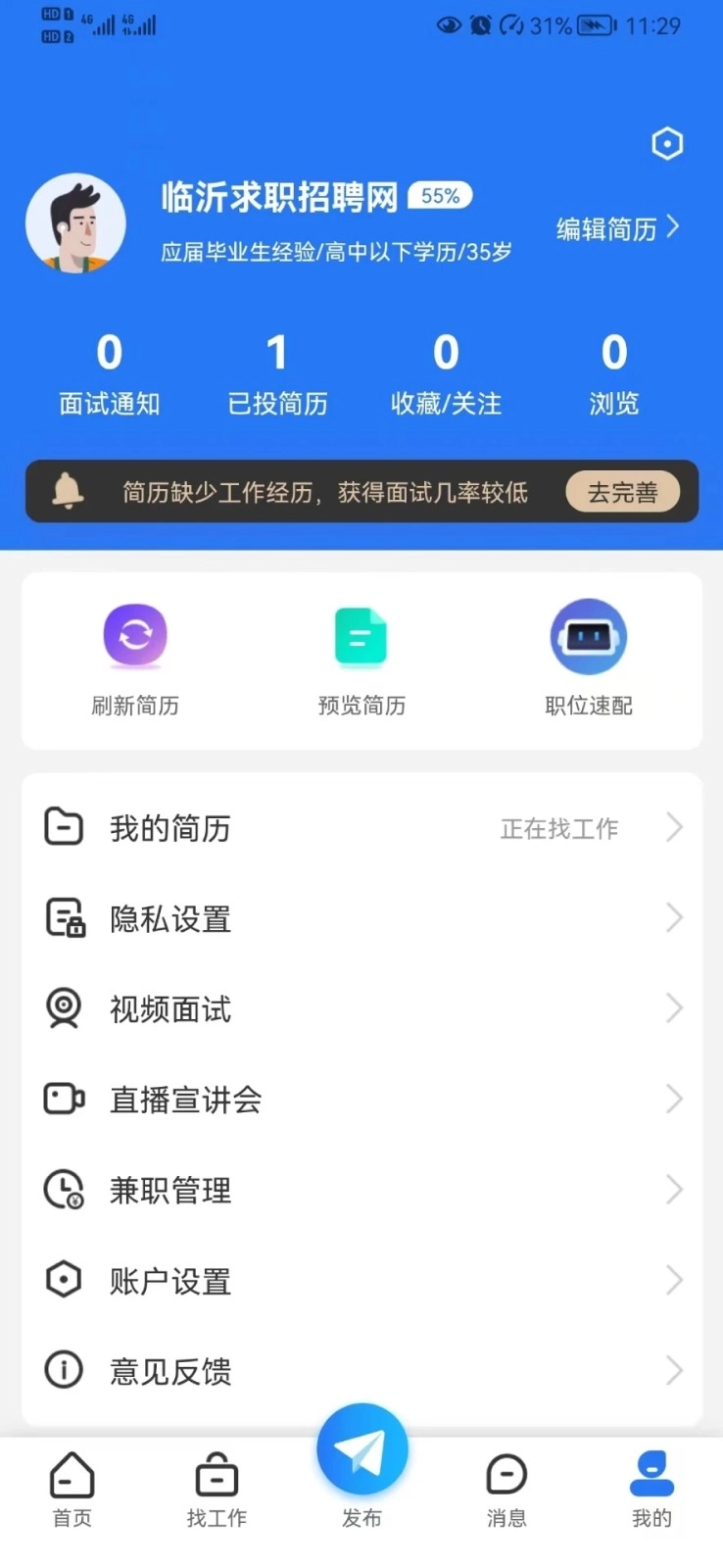Tap the user avatar picture
The width and height of the screenshot is (723, 1568).
coord(75,222)
